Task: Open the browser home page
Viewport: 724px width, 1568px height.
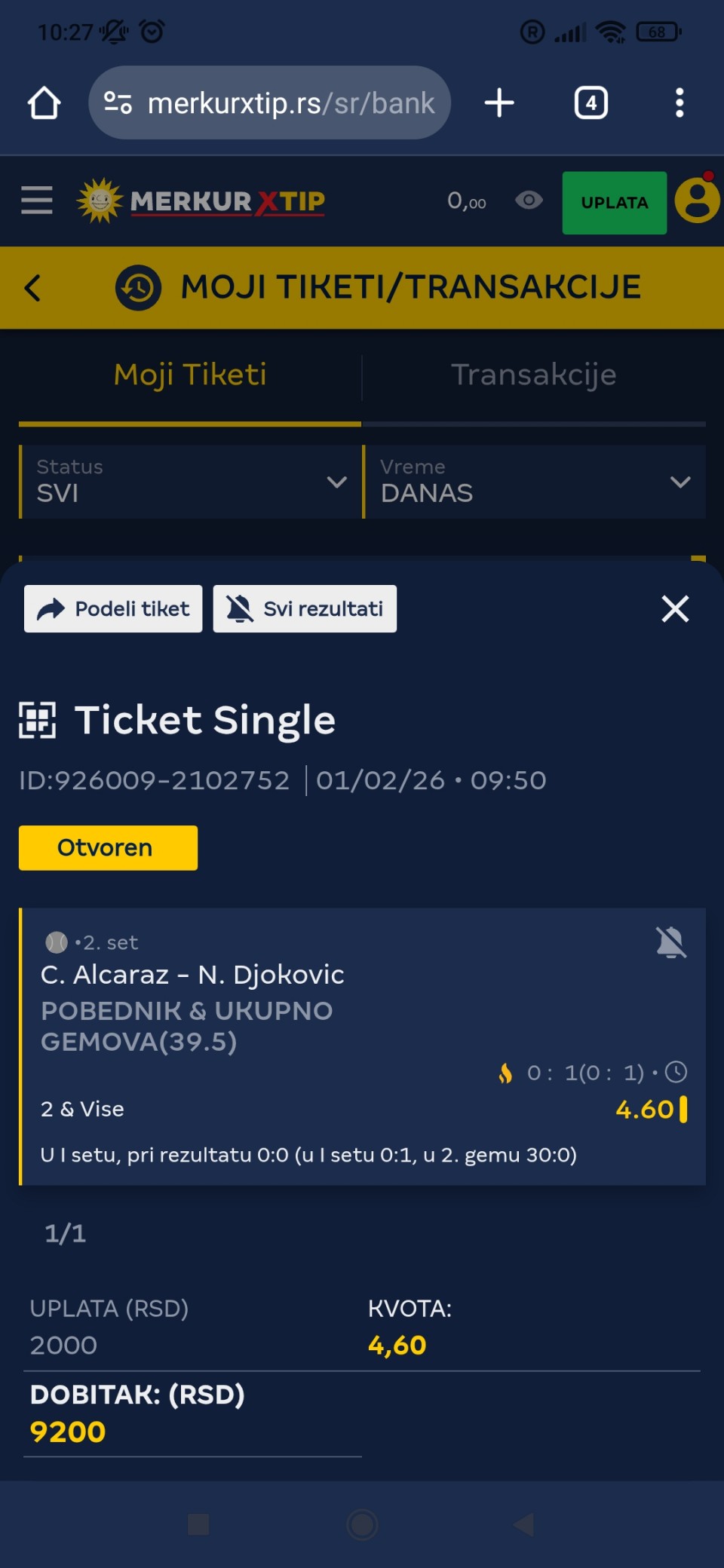Action: click(x=44, y=103)
